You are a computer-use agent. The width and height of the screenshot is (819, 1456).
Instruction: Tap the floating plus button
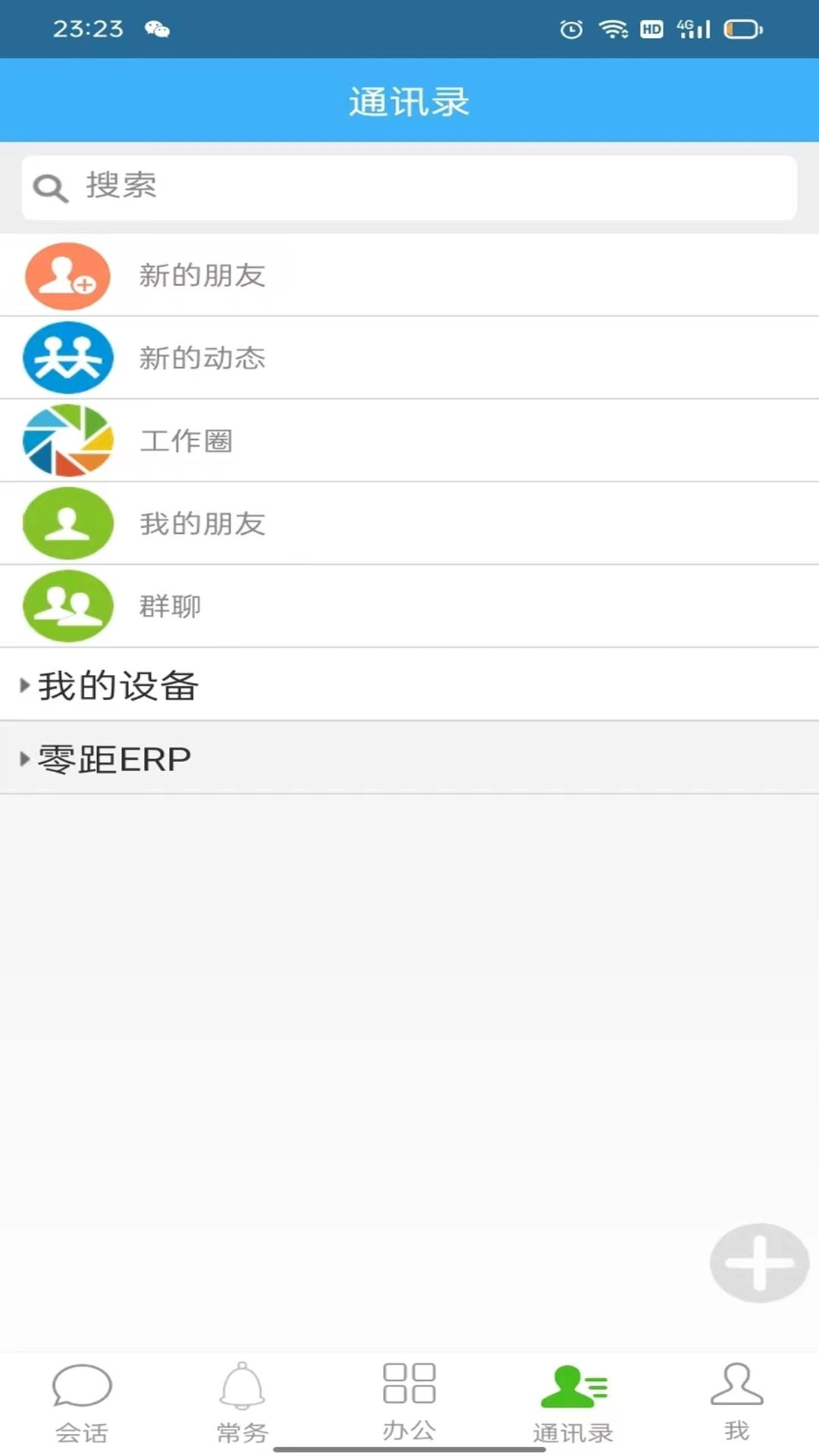click(758, 1263)
